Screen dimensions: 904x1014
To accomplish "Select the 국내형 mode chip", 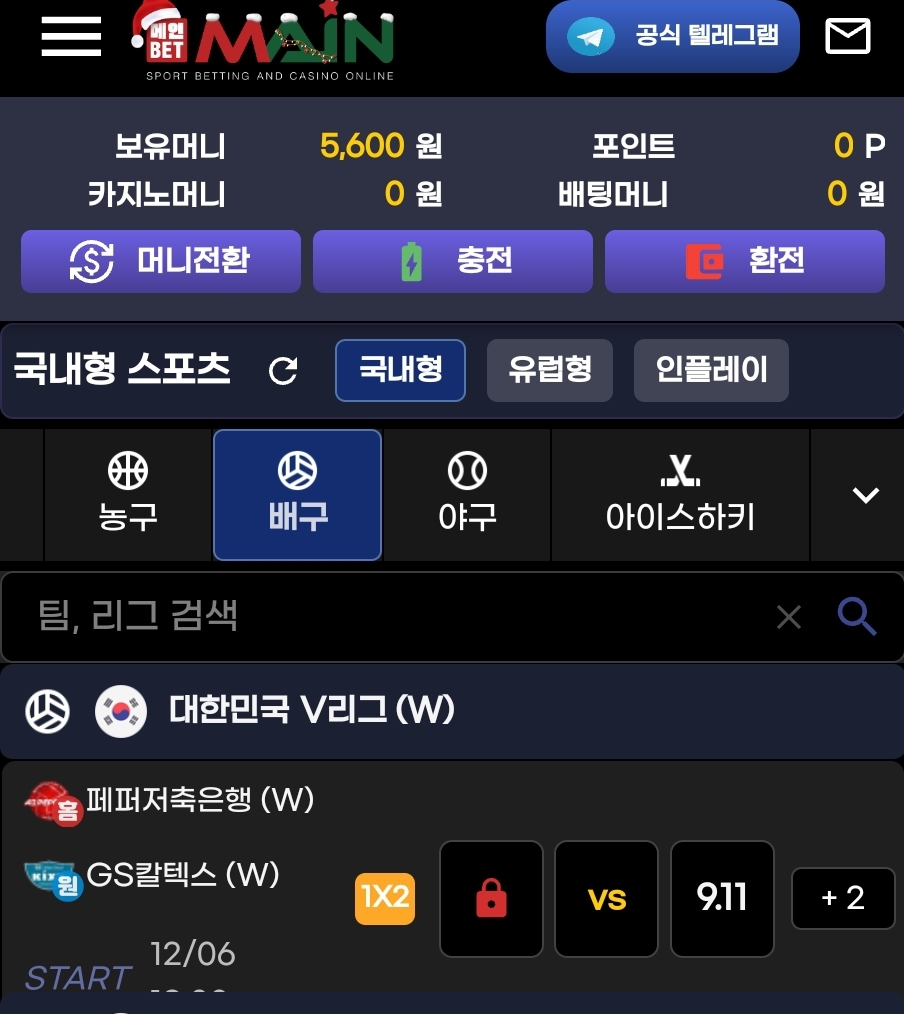I will 400,370.
